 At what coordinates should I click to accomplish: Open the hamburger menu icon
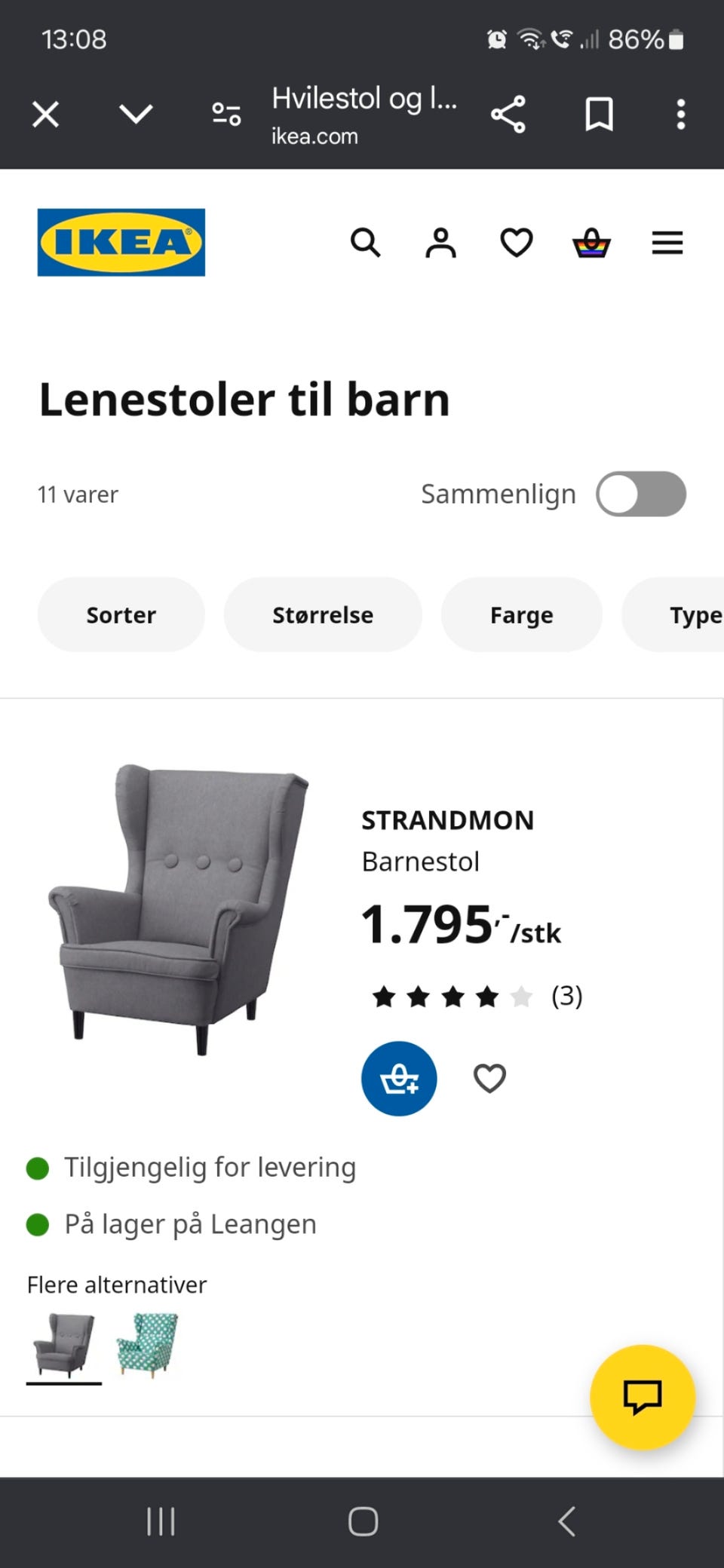[667, 243]
